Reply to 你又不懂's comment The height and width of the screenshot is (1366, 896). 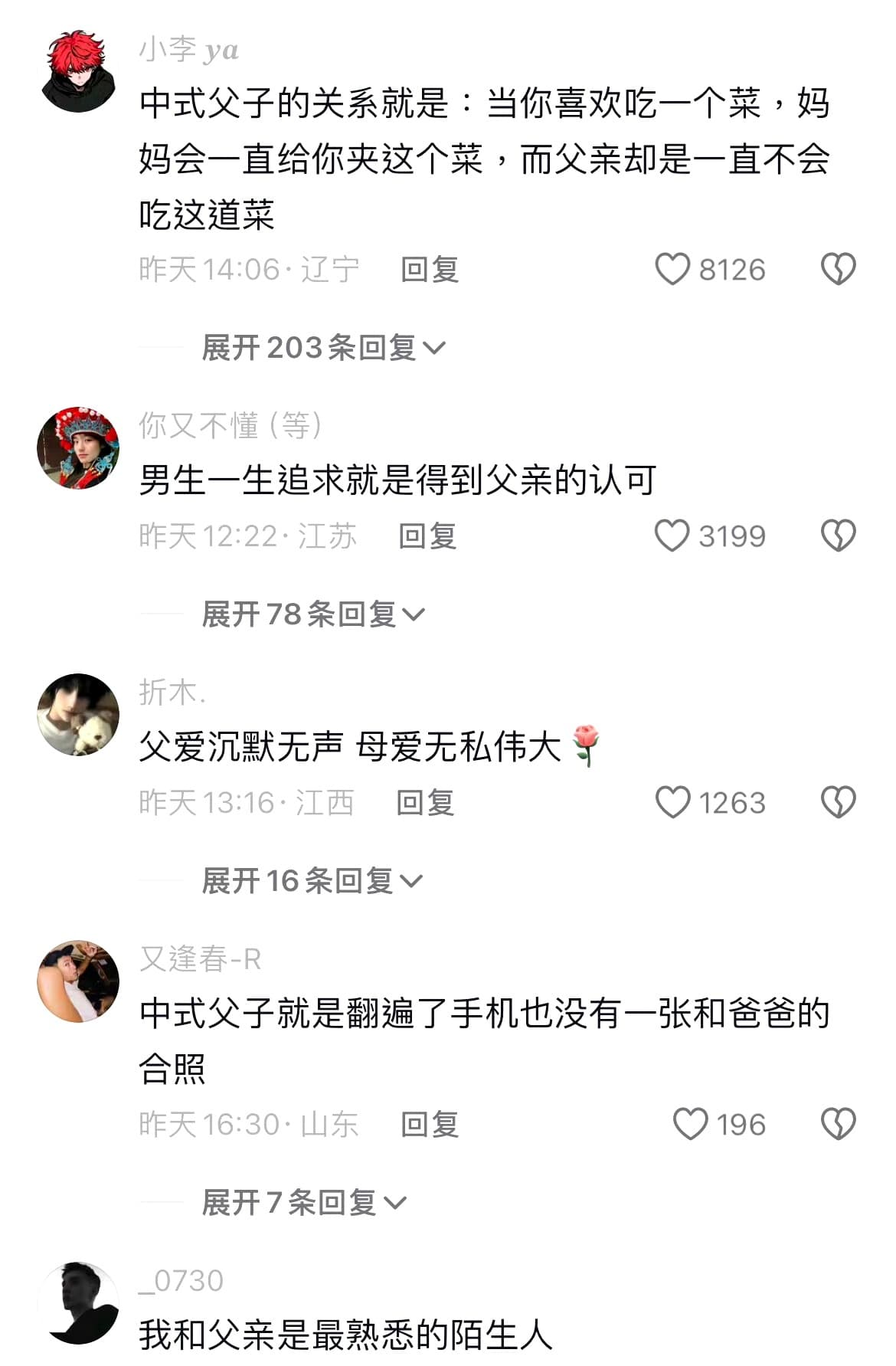[427, 536]
